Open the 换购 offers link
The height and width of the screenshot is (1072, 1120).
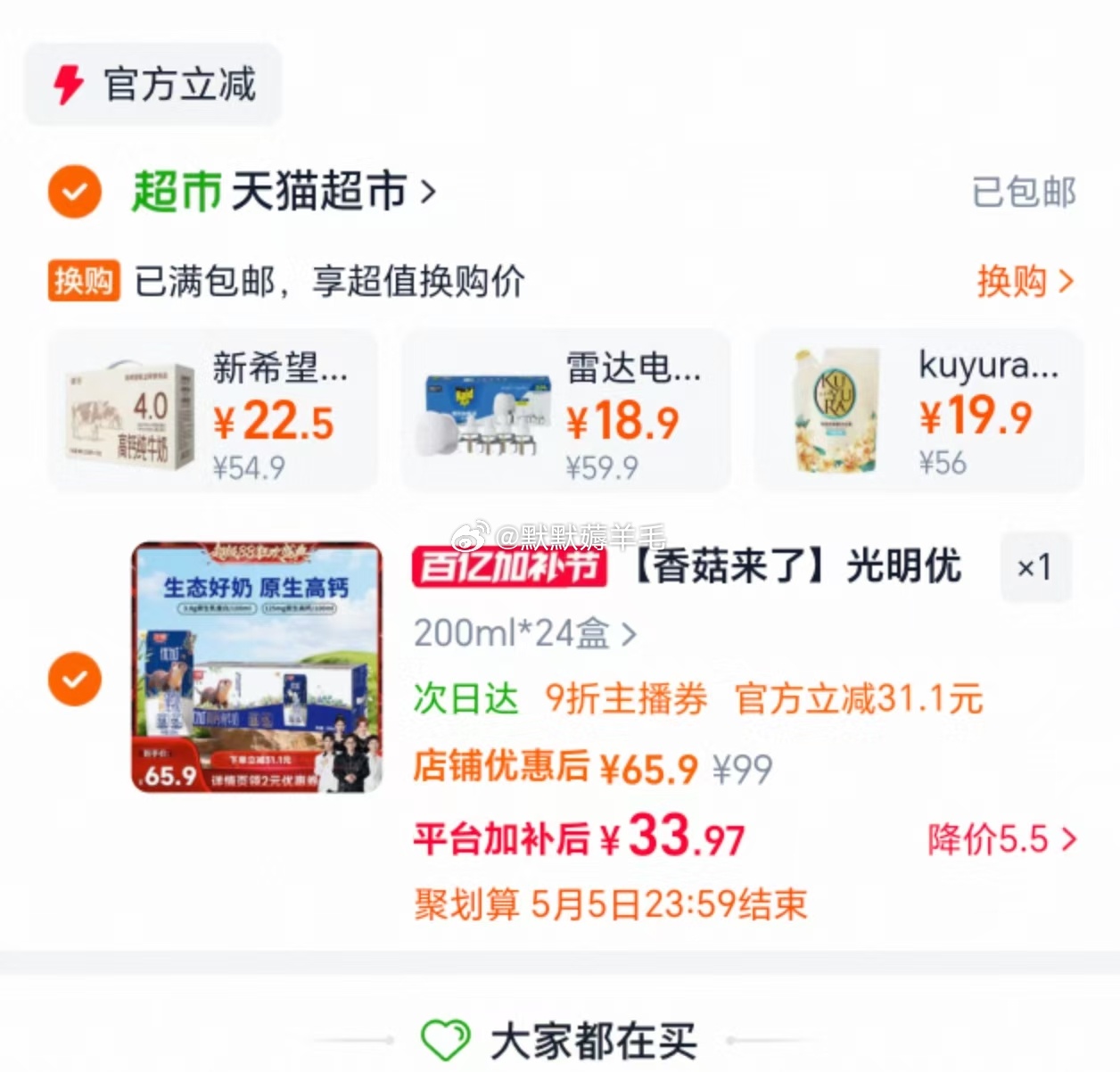pyautogui.click(x=1025, y=282)
